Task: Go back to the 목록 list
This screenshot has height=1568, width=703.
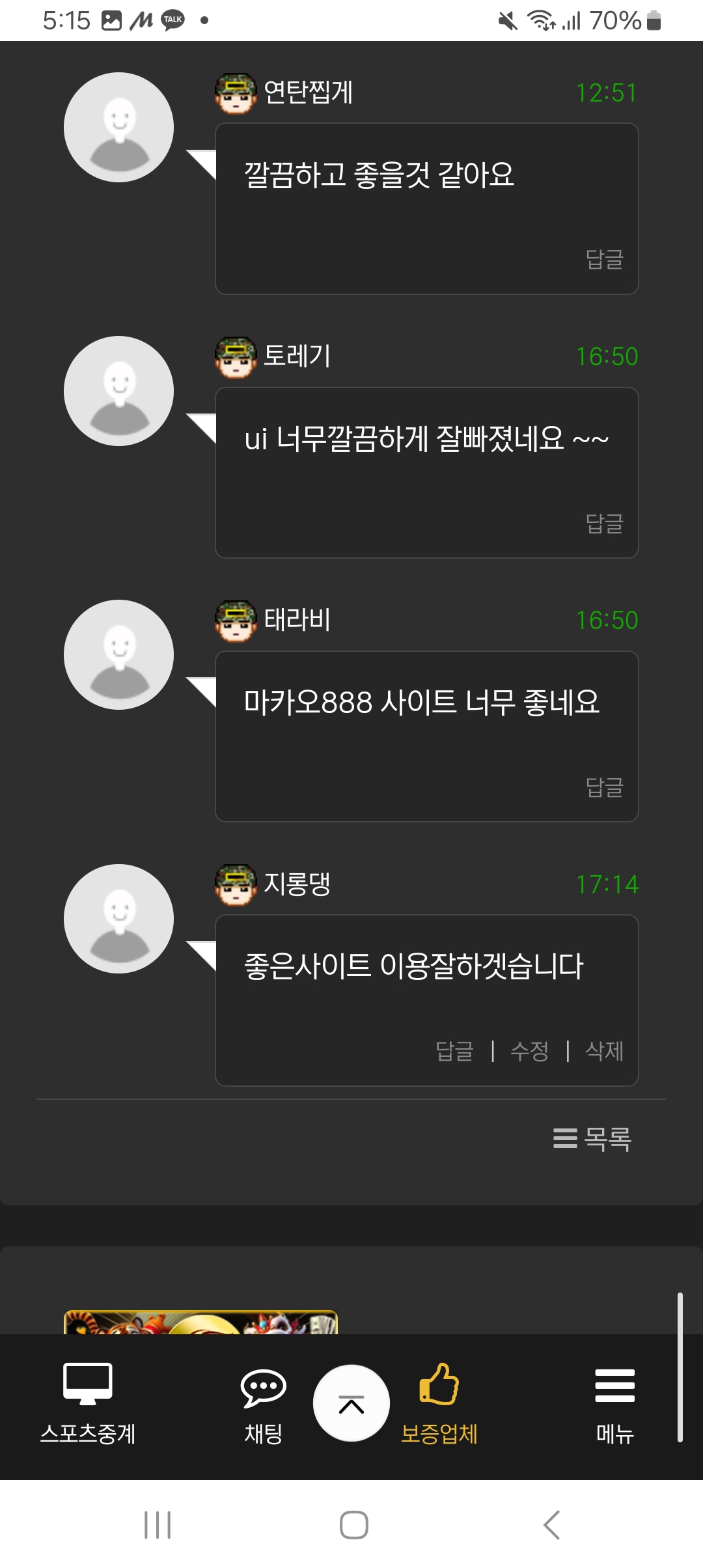Action: click(x=592, y=1139)
